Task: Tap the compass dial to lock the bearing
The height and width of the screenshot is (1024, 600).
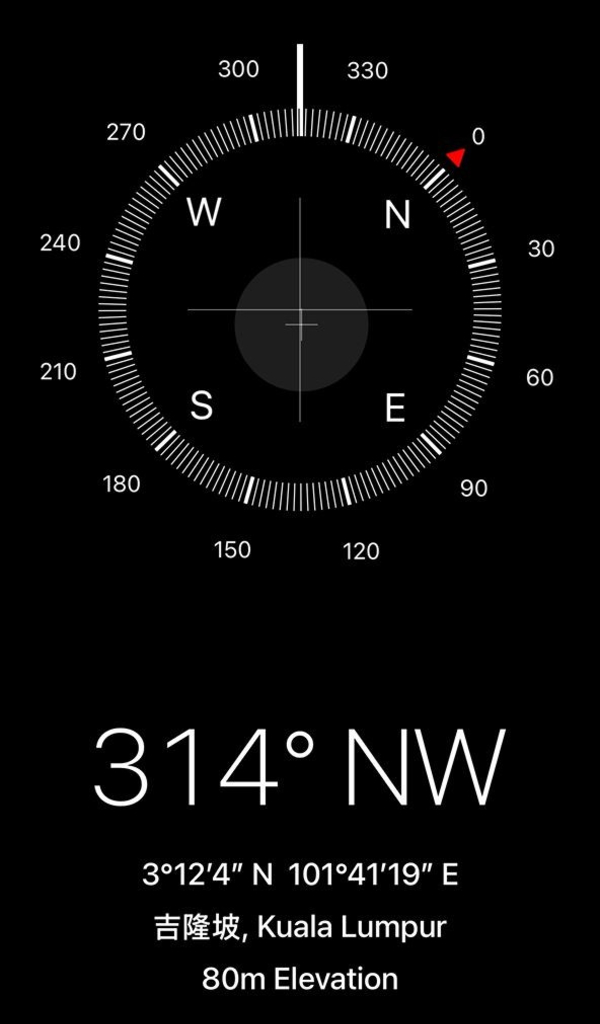Action: point(300,310)
